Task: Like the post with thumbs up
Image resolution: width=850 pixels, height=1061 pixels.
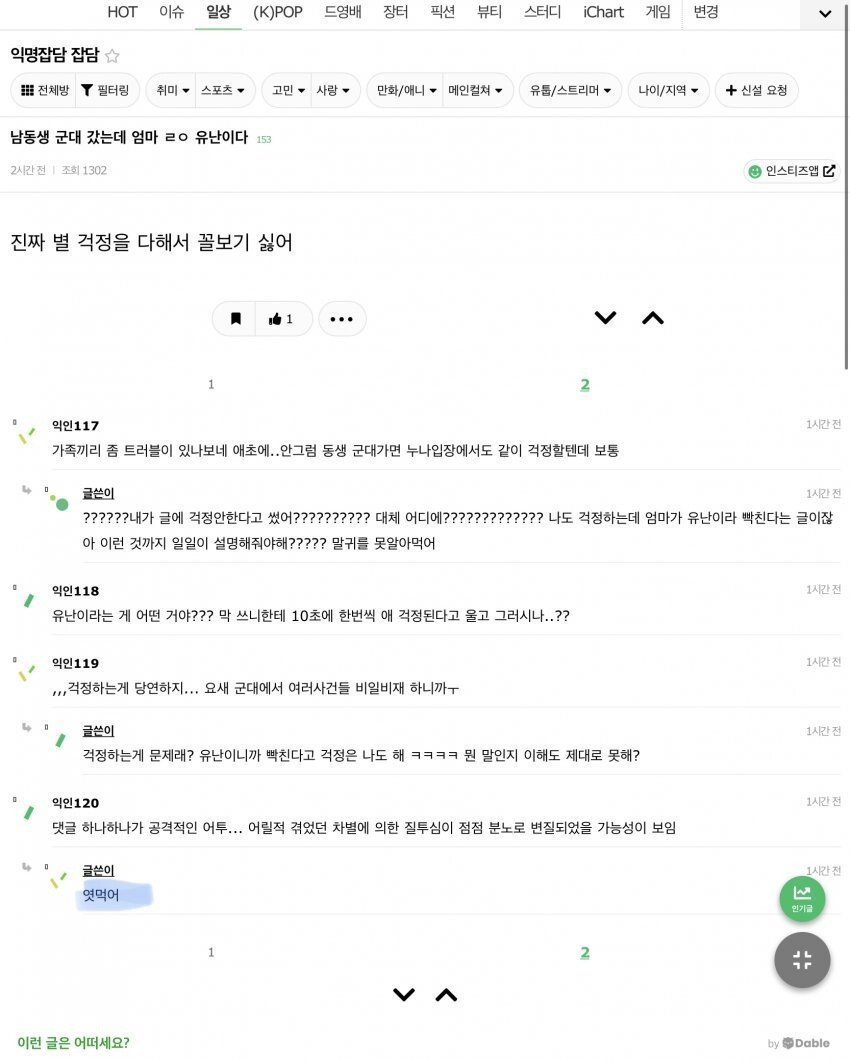Action: [x=282, y=319]
